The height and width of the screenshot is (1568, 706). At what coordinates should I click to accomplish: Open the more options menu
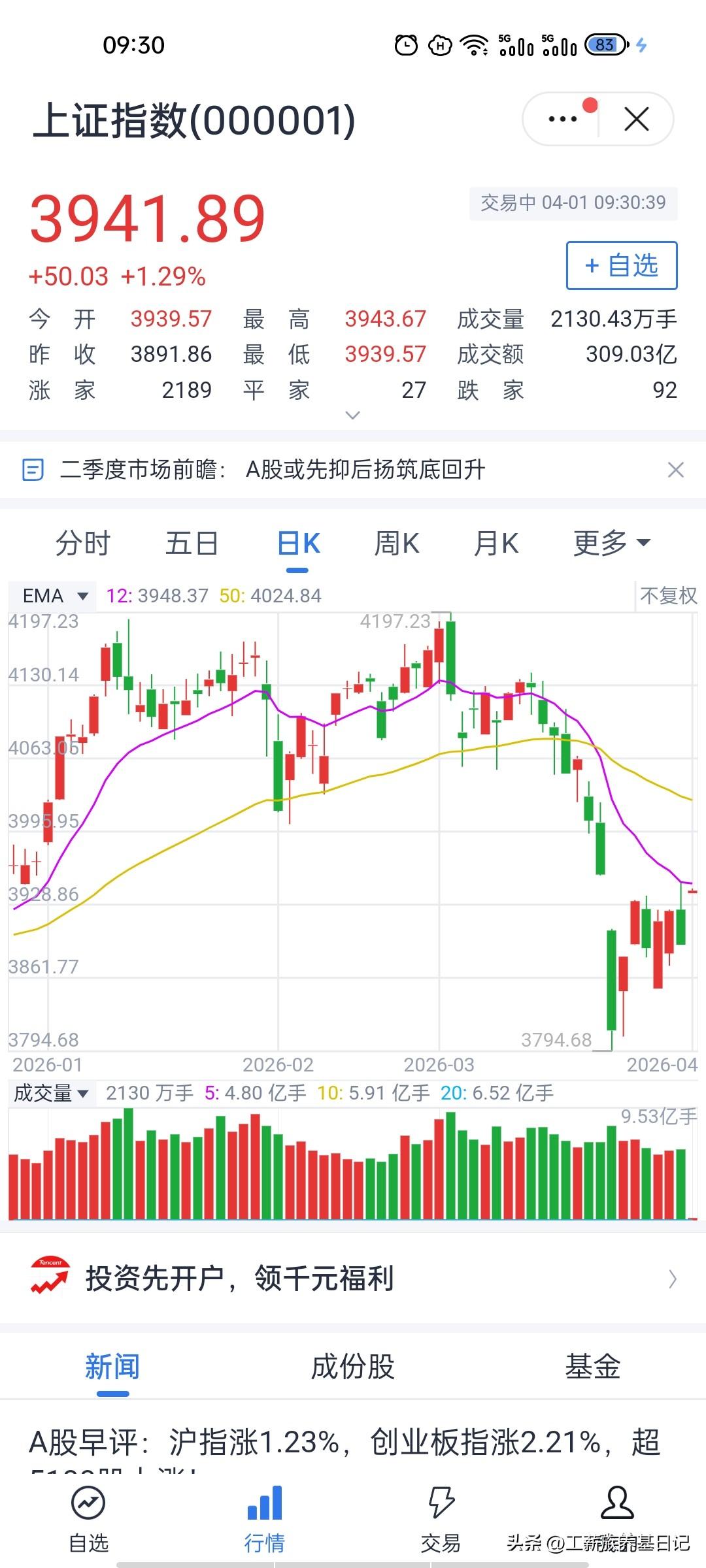click(x=562, y=120)
